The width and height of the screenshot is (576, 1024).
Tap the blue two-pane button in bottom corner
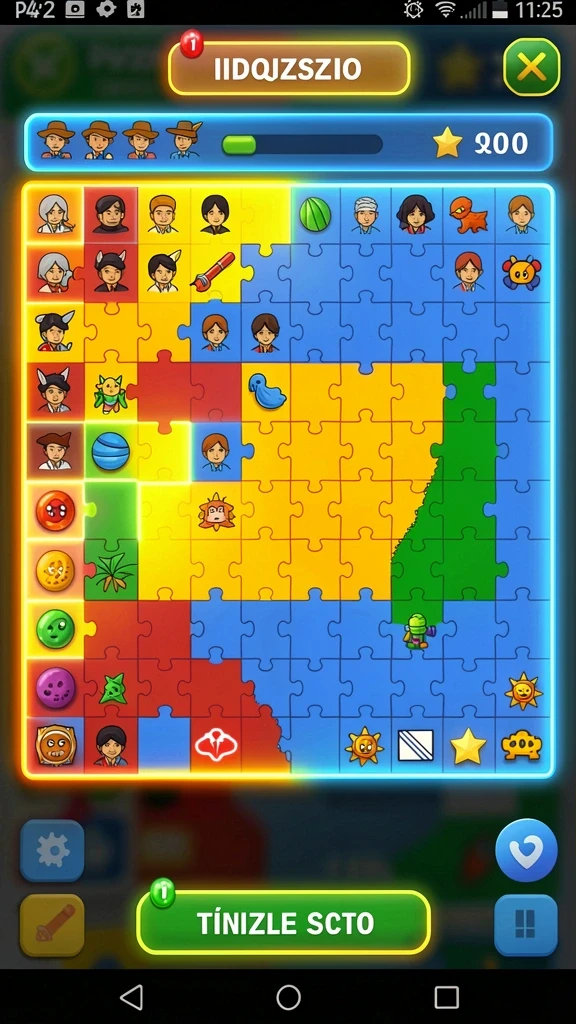tap(526, 925)
